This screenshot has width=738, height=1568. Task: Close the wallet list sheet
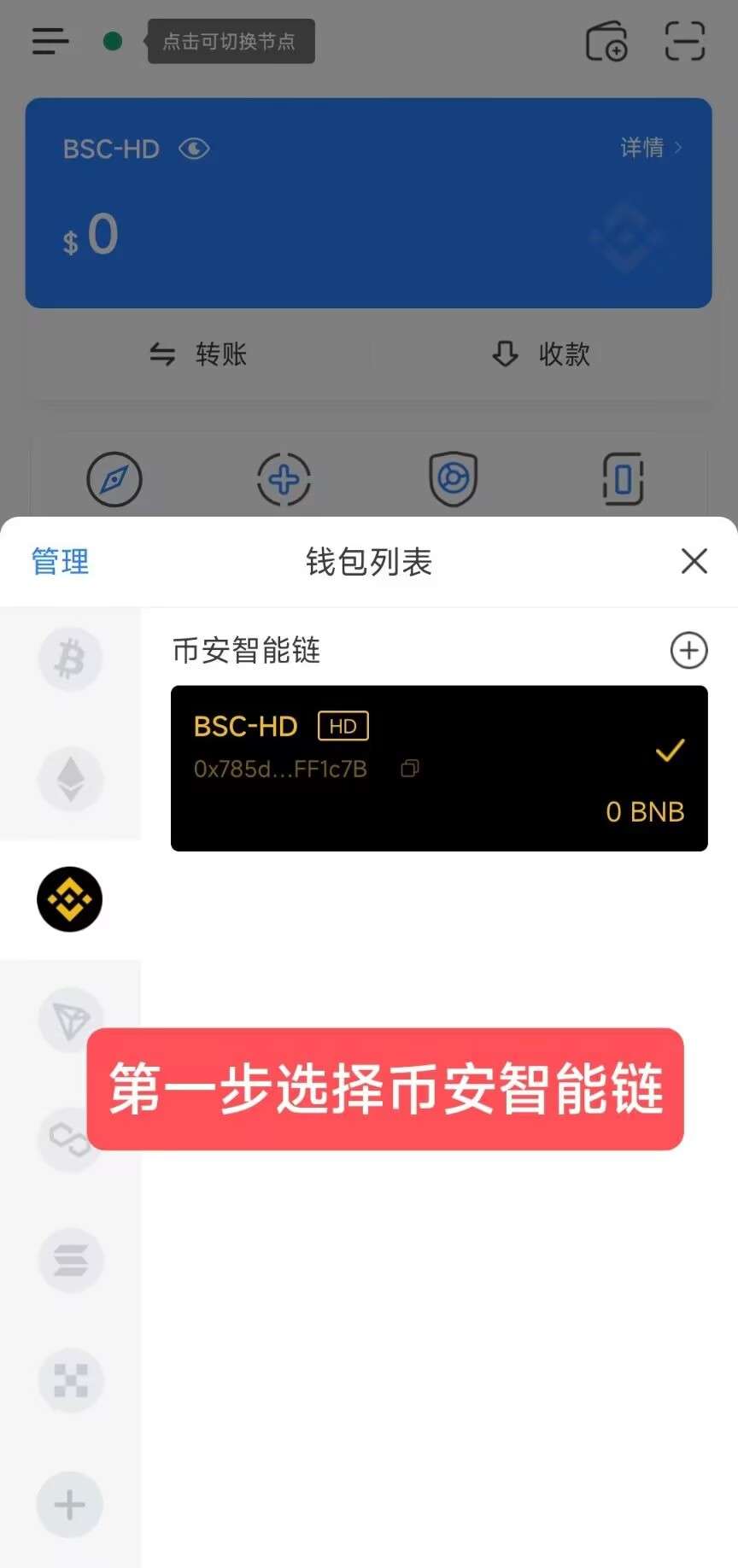(x=694, y=561)
